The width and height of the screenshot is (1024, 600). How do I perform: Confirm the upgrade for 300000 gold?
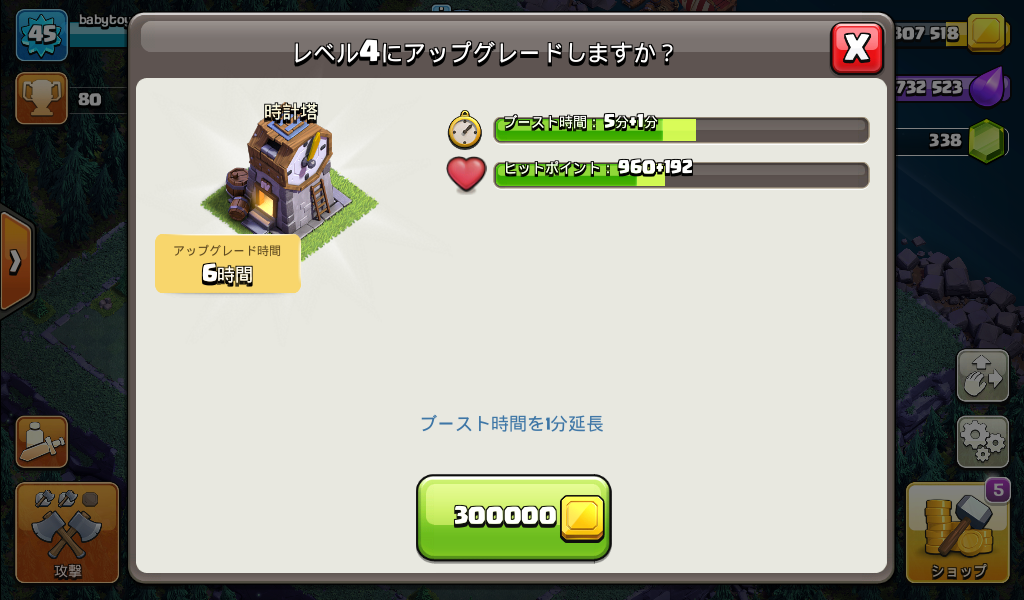click(513, 516)
